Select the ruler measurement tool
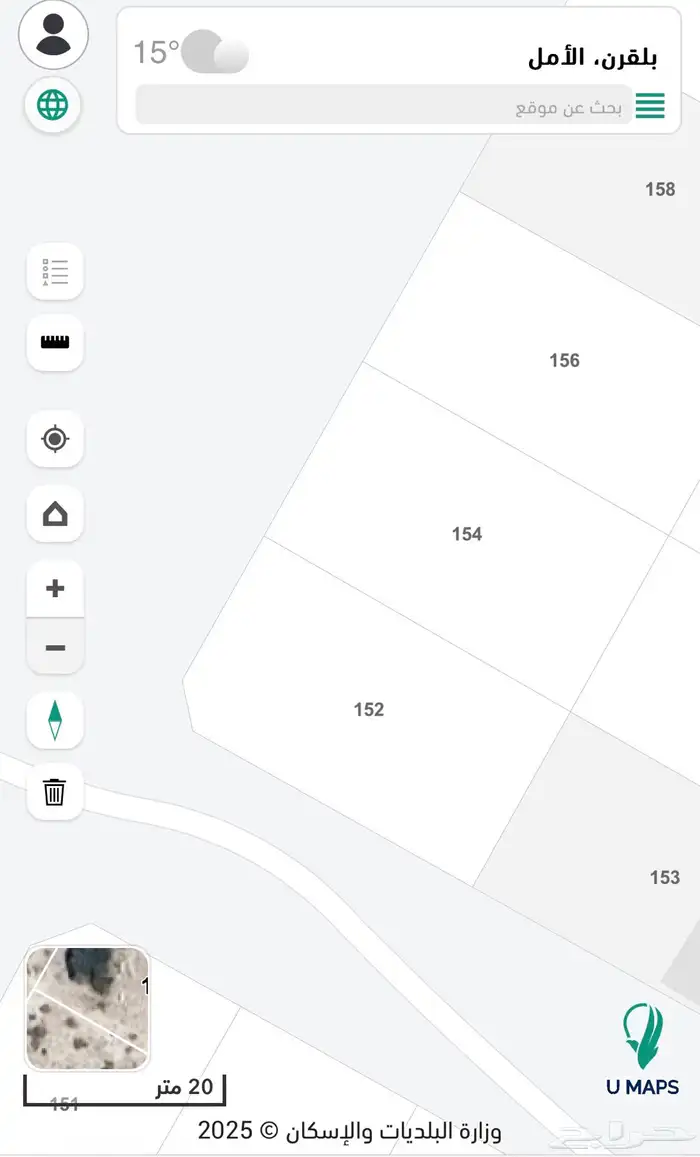This screenshot has width=700, height=1157. point(55,342)
